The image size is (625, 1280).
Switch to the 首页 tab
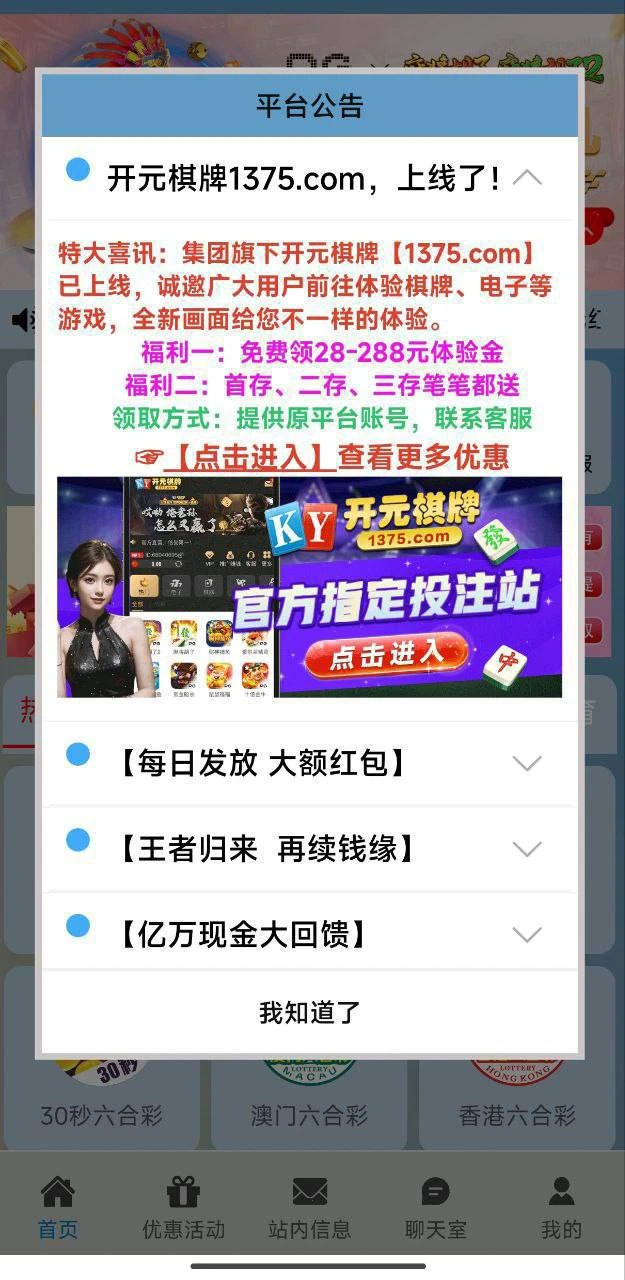tap(58, 1208)
